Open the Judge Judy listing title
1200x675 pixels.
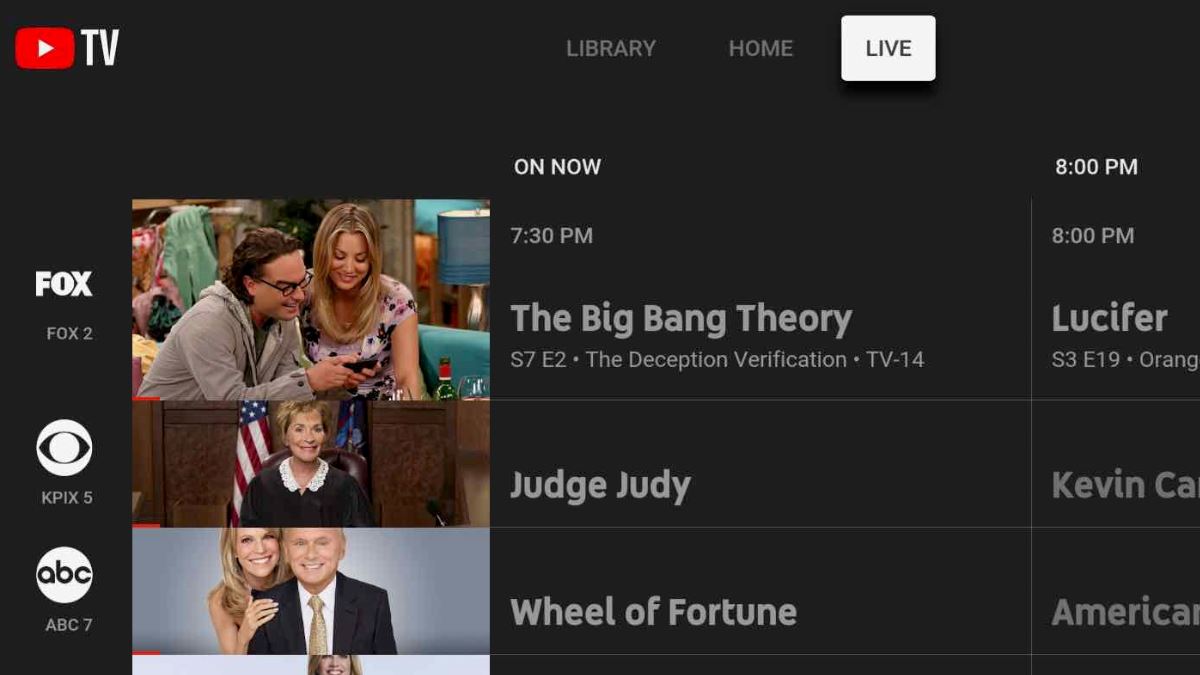(x=600, y=486)
